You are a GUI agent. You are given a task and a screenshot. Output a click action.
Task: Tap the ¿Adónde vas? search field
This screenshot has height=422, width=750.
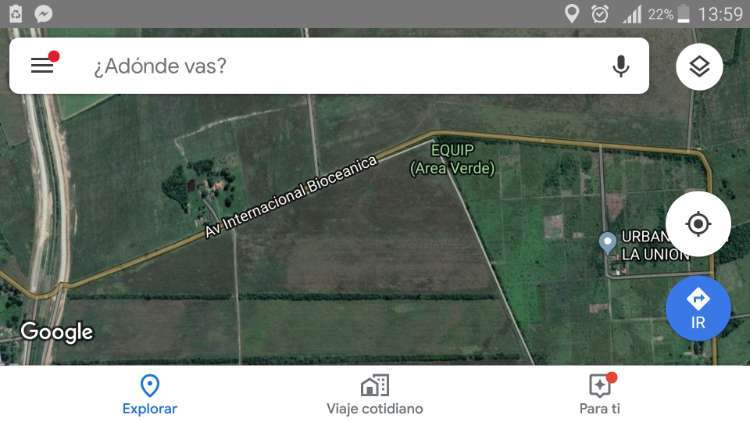(330, 66)
